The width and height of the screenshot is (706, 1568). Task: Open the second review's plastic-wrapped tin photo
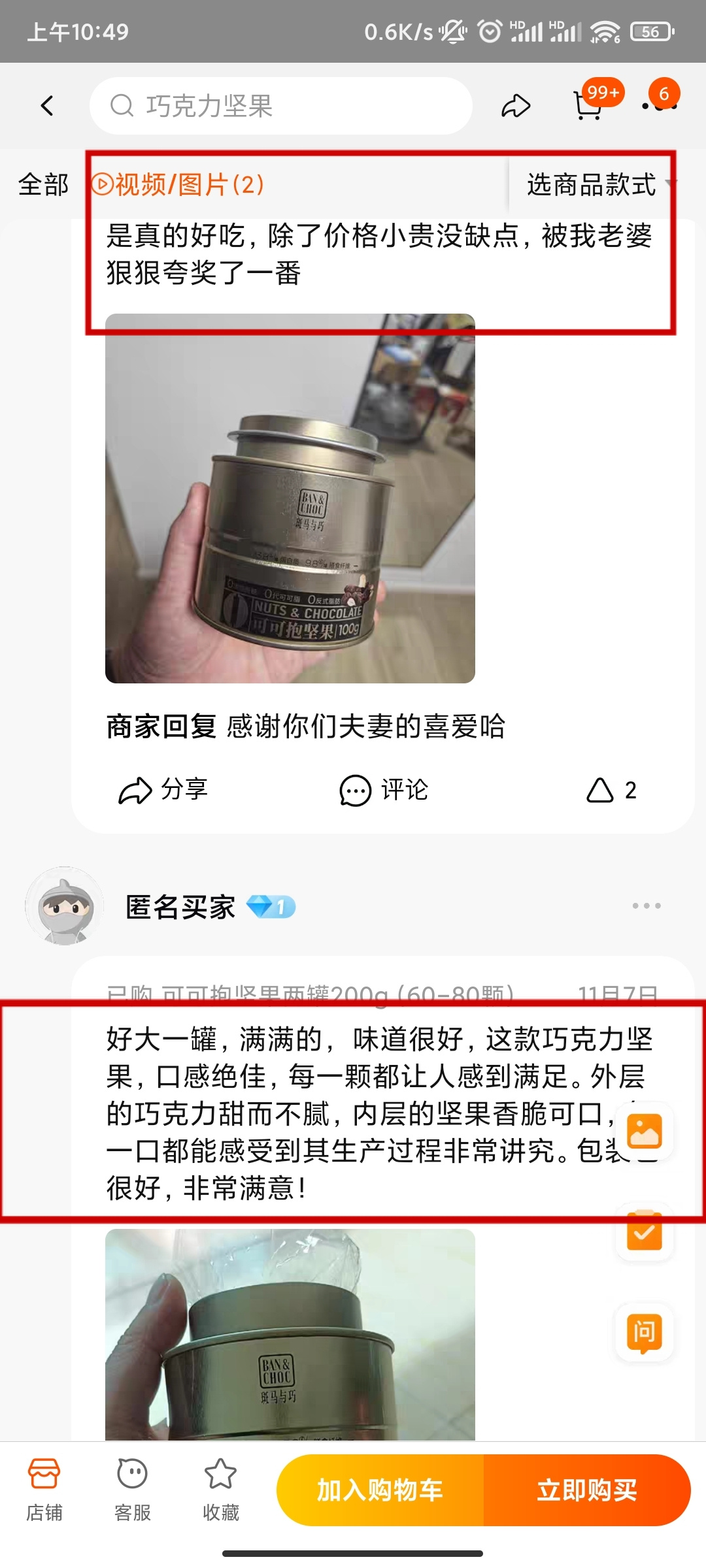pyautogui.click(x=290, y=1333)
